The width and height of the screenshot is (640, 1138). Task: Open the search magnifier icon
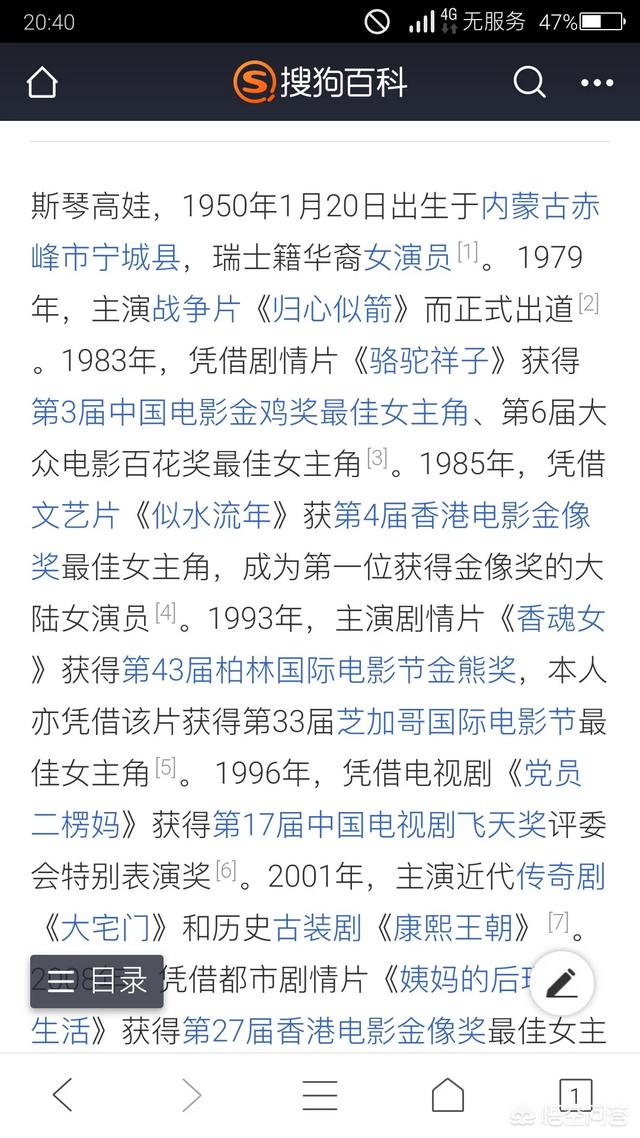click(529, 82)
